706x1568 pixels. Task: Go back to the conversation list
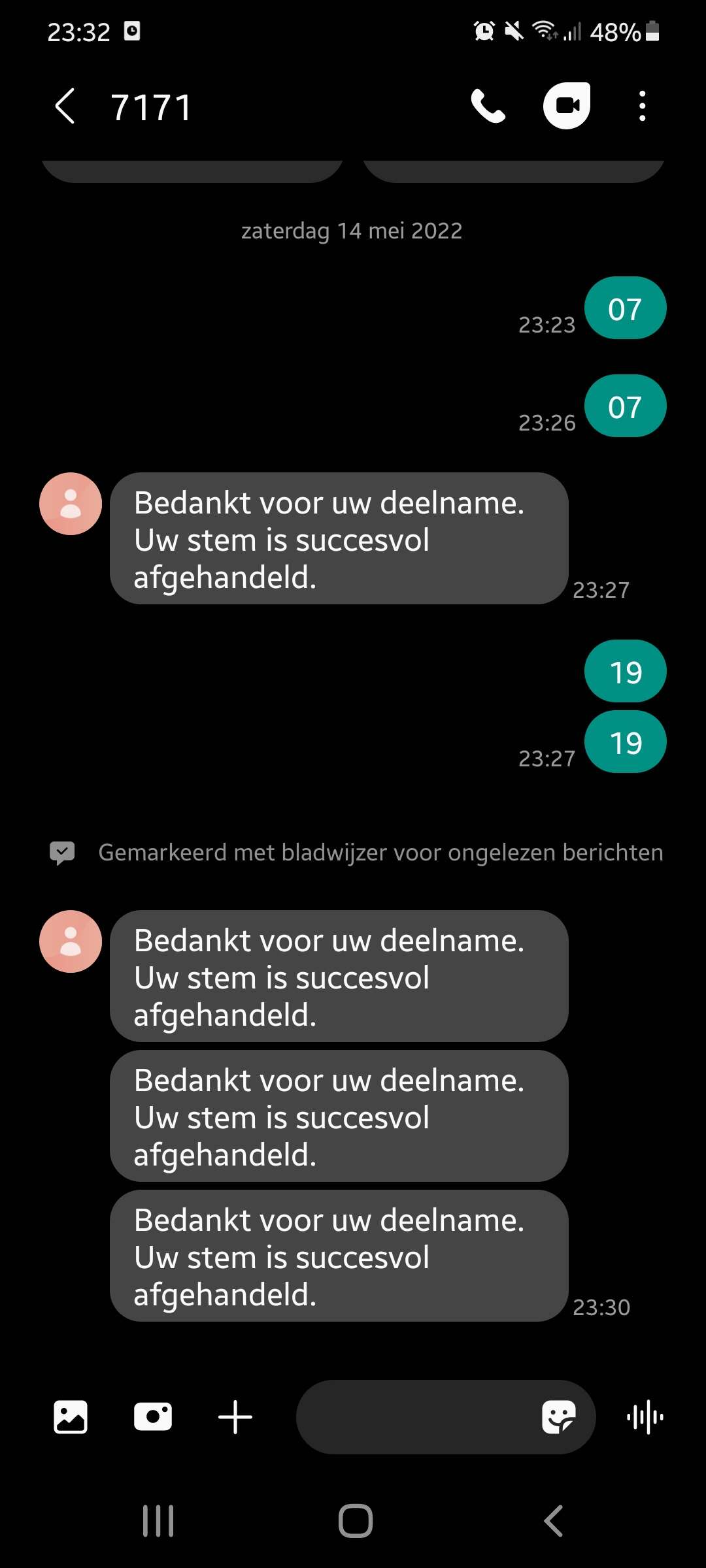tap(65, 106)
